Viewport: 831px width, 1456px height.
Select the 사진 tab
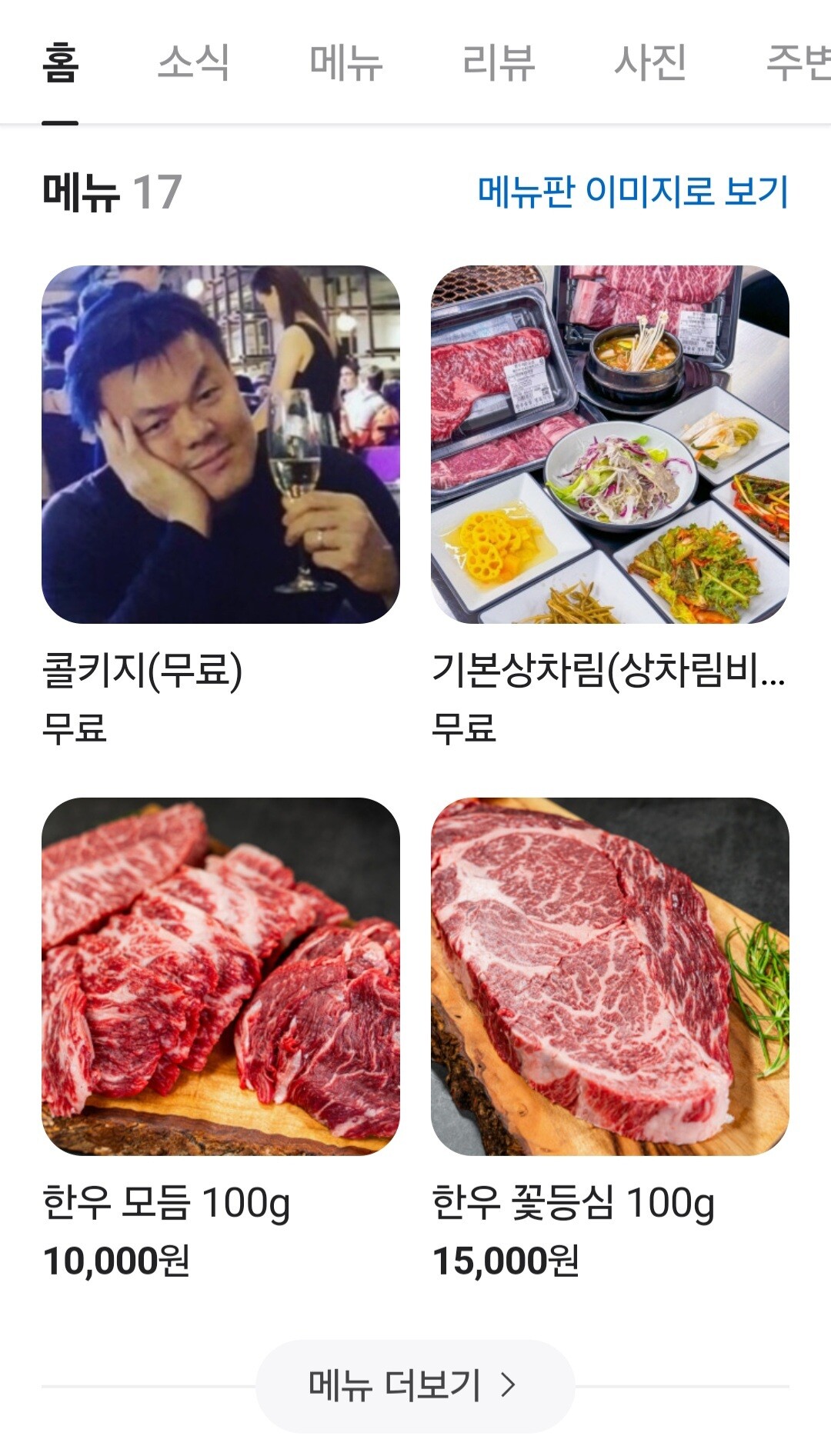(650, 63)
